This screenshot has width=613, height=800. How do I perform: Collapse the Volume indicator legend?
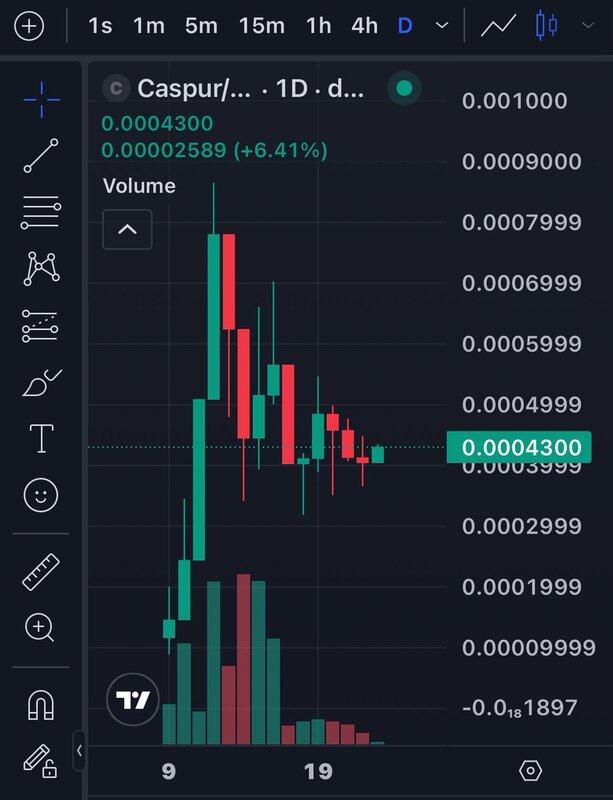(127, 229)
